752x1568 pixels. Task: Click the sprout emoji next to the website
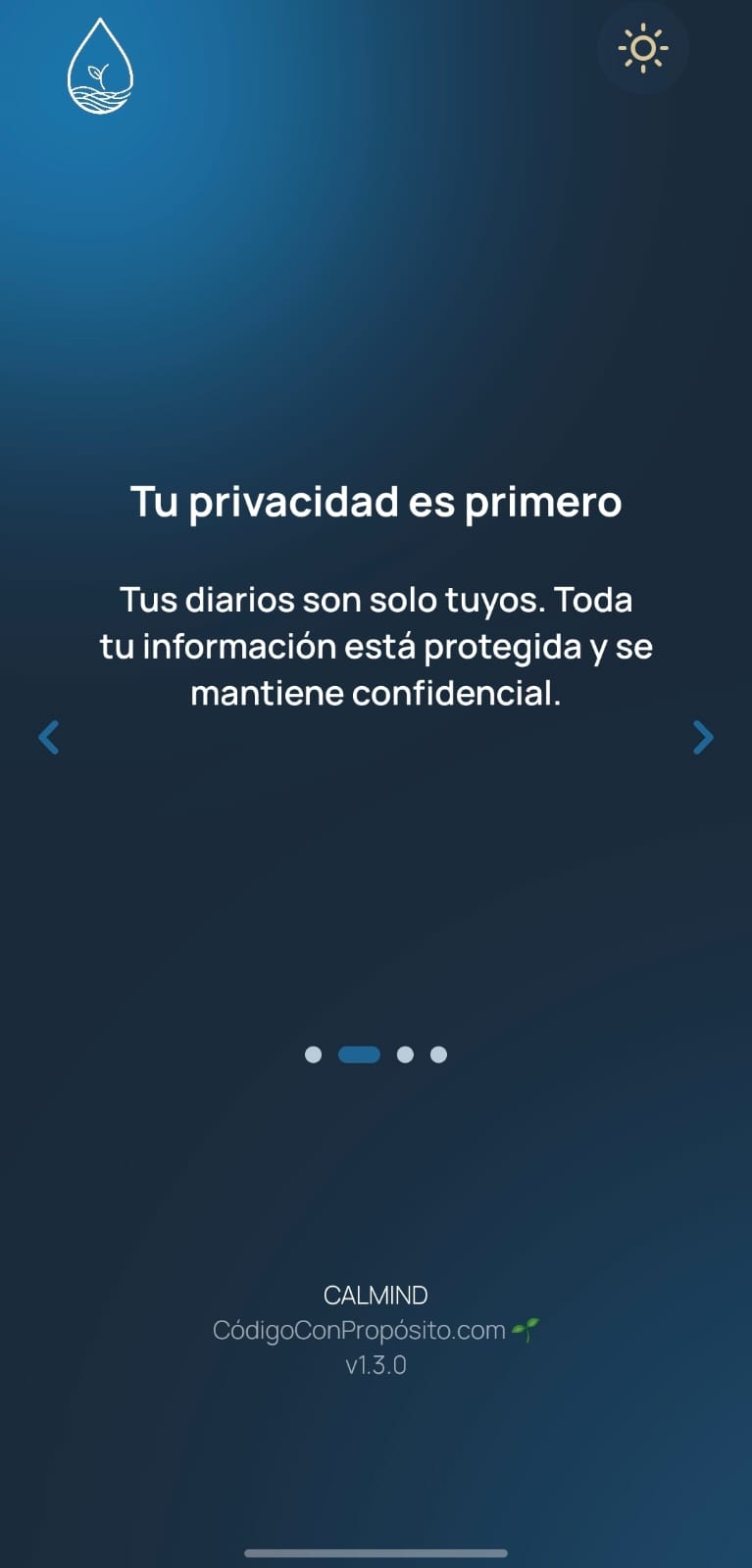(x=526, y=1330)
